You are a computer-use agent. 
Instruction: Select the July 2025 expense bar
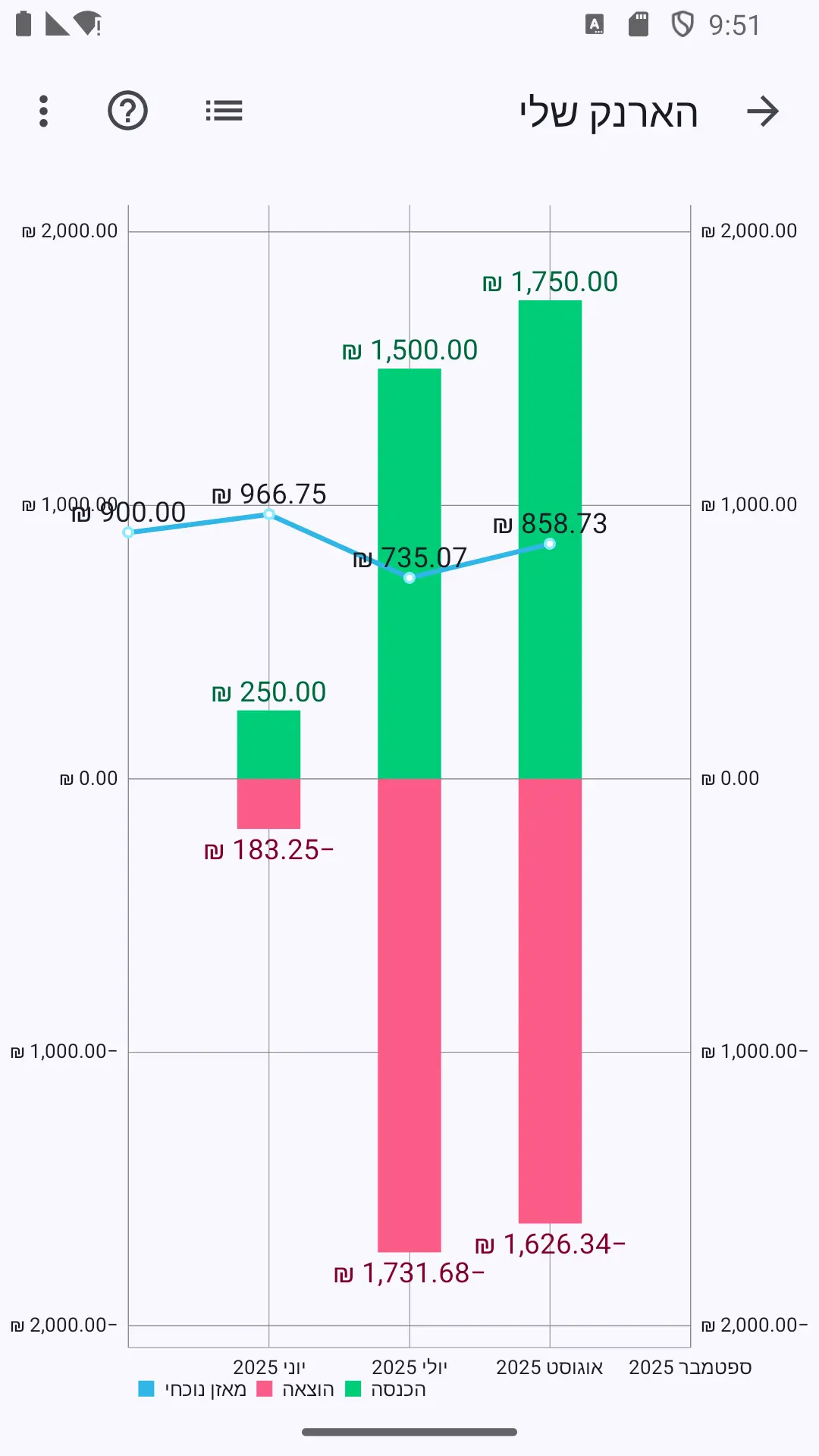tap(409, 1015)
